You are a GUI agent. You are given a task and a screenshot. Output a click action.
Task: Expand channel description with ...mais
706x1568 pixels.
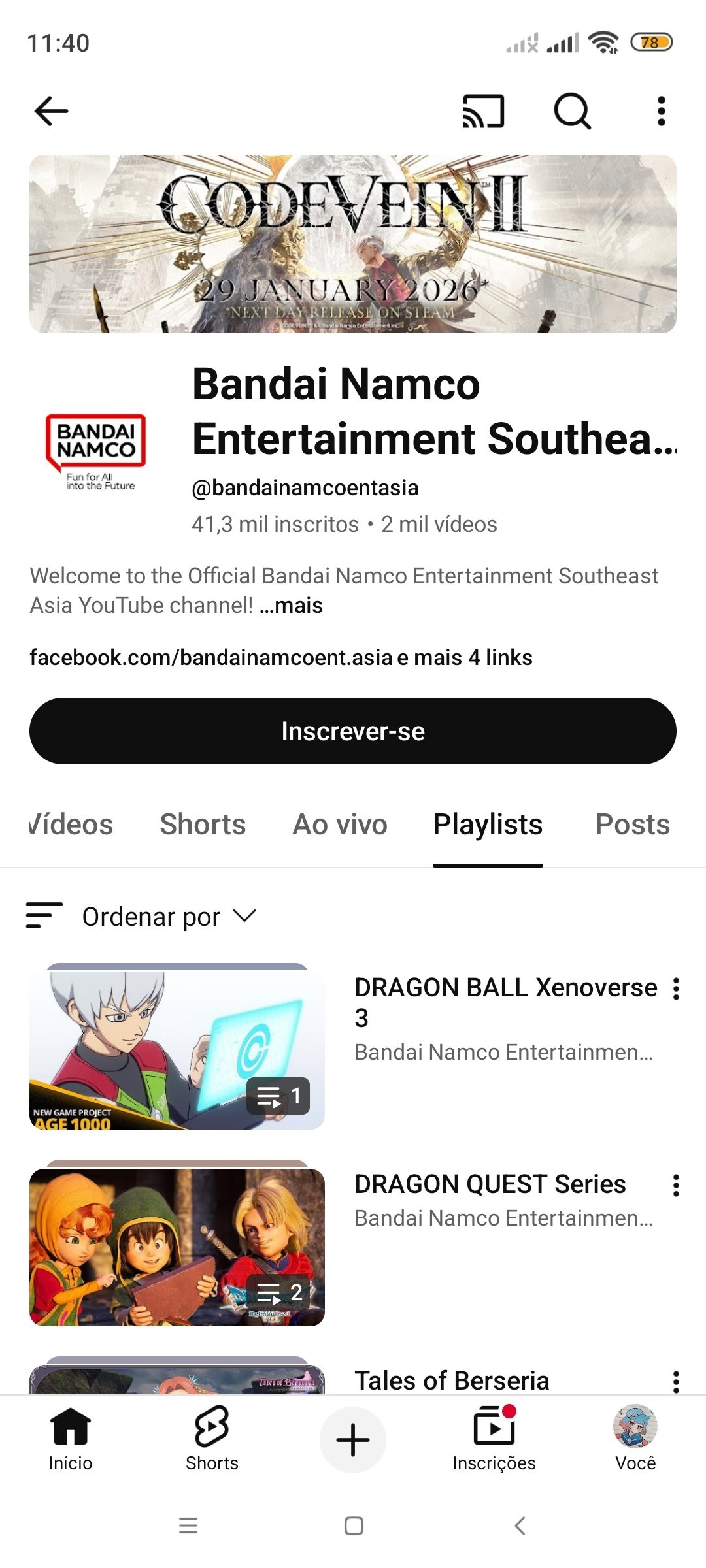tap(292, 606)
